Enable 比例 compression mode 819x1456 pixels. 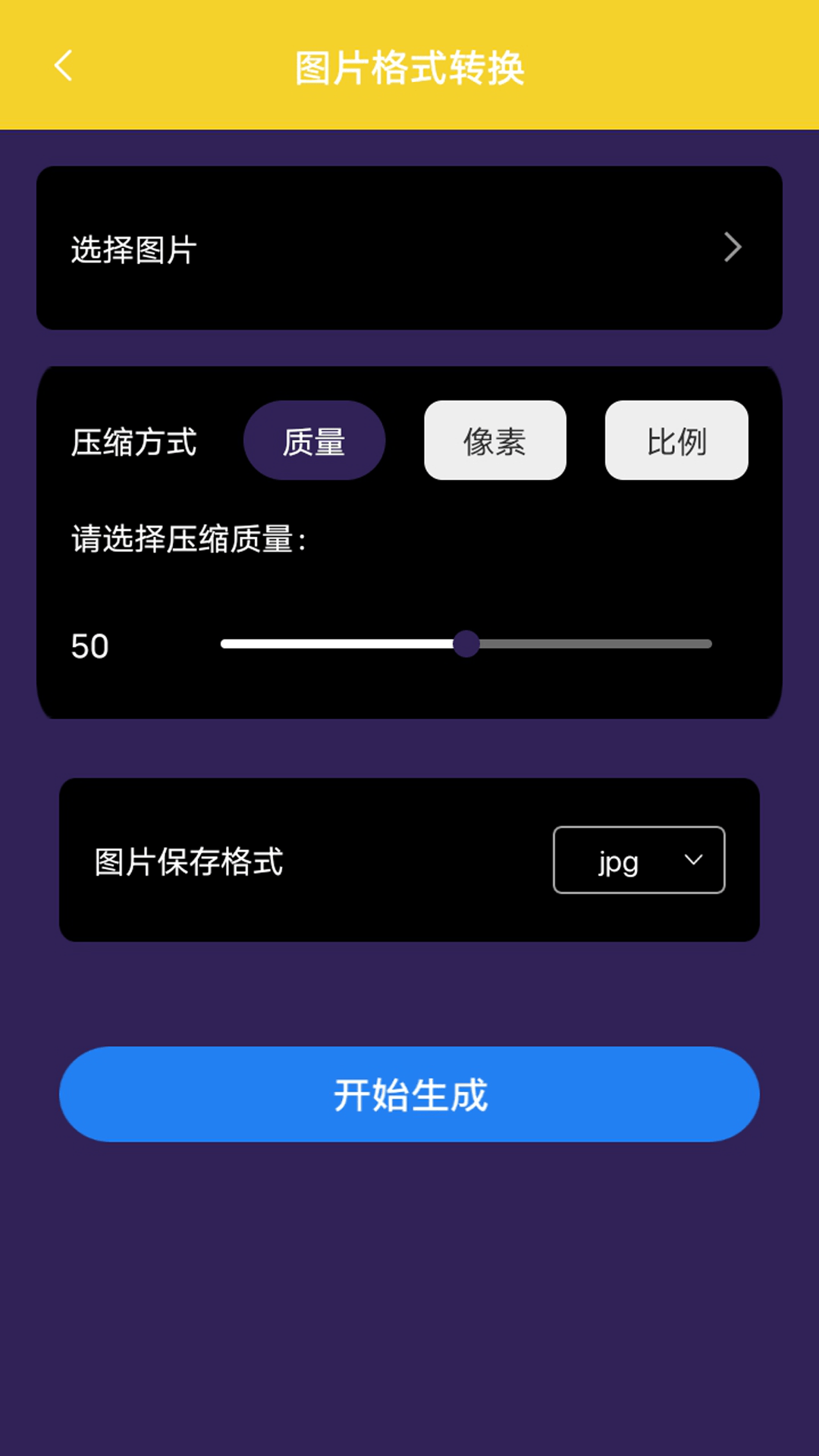tap(676, 441)
